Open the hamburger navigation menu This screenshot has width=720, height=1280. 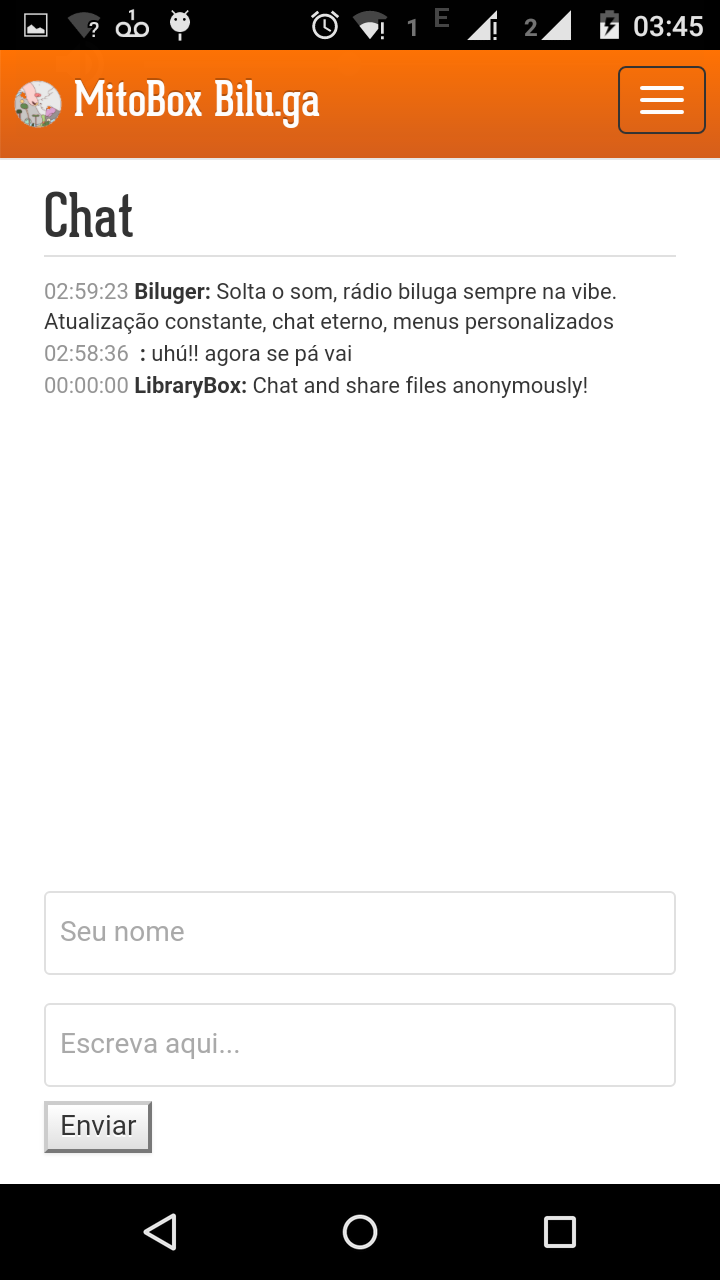click(x=662, y=100)
